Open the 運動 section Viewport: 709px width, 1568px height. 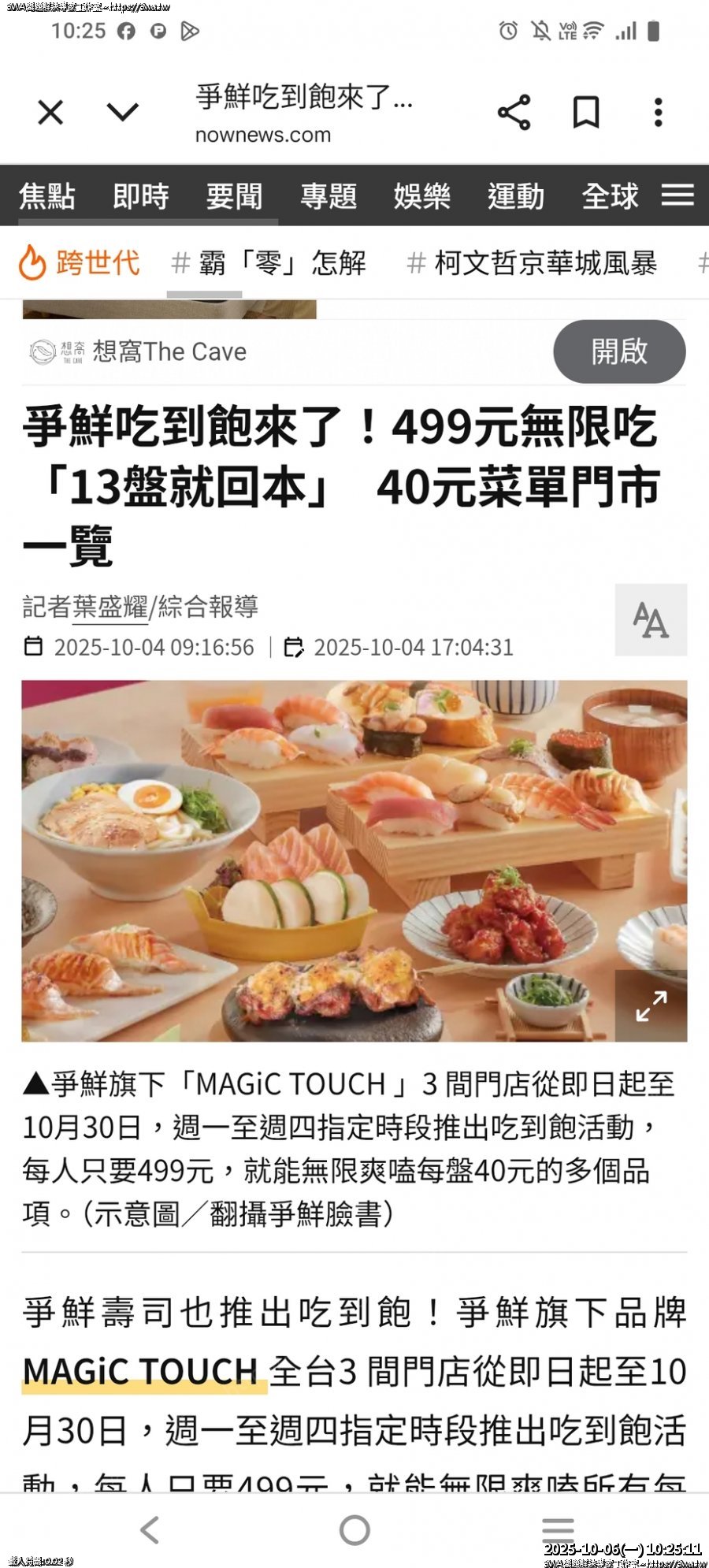click(516, 195)
